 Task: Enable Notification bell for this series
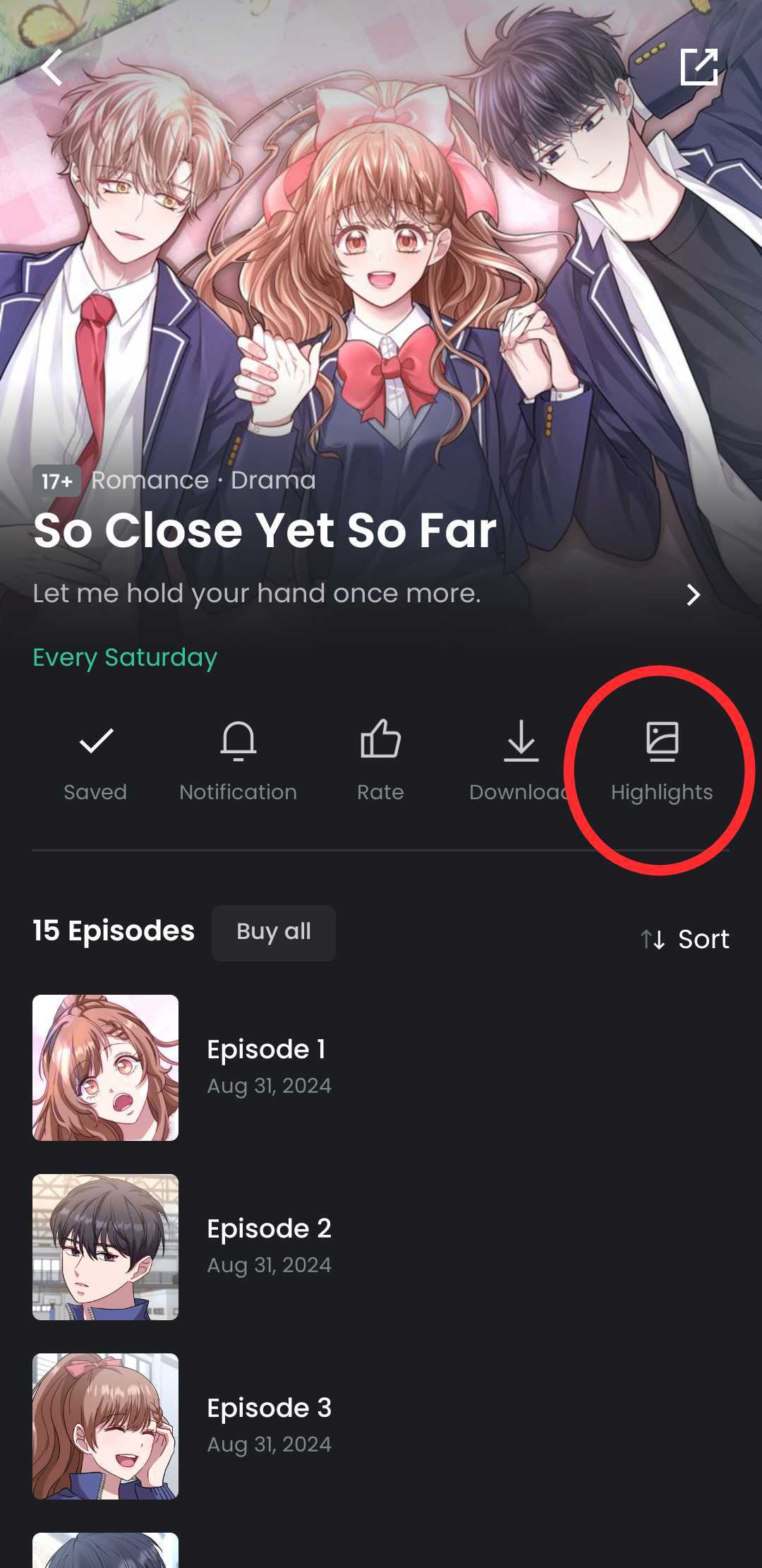pos(238,760)
